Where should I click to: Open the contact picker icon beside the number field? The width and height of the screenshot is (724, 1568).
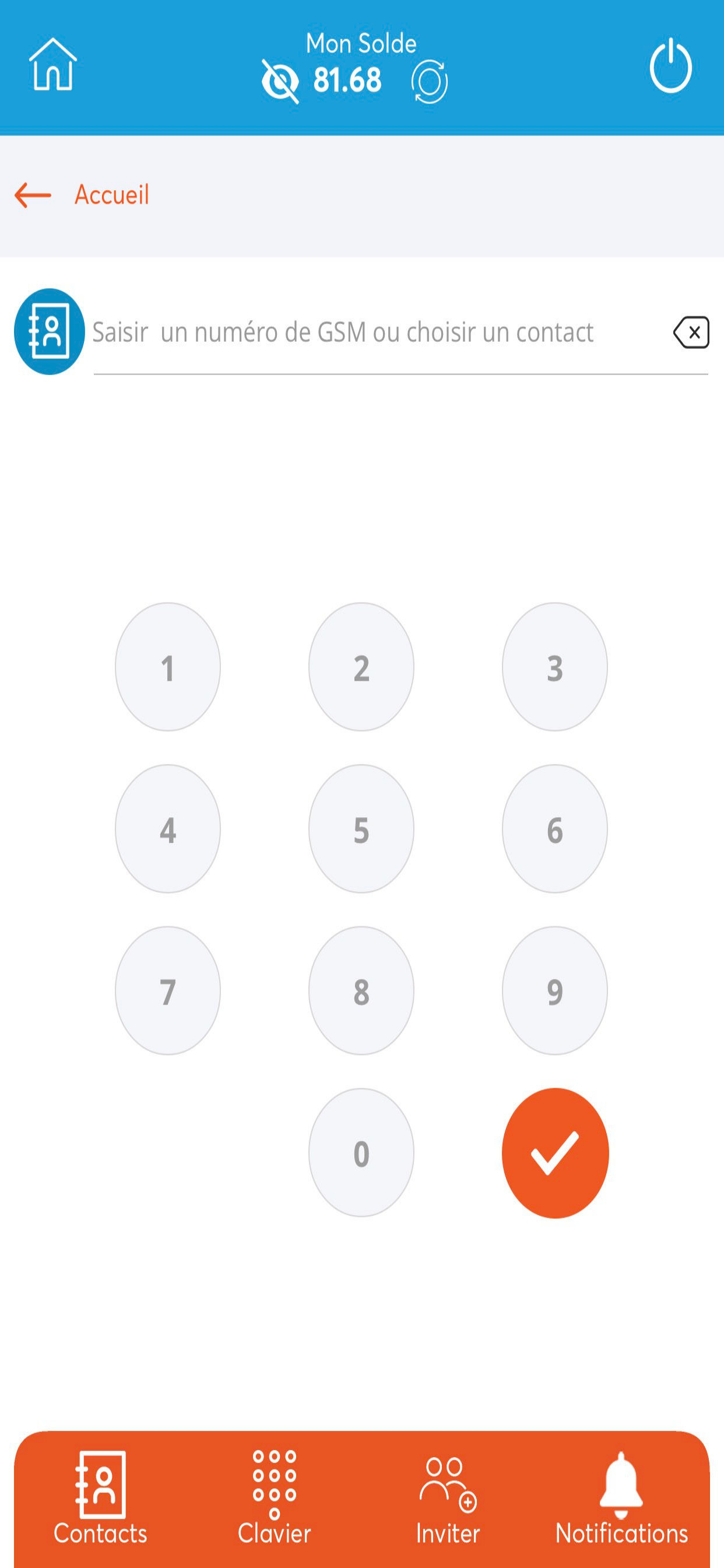coord(50,332)
